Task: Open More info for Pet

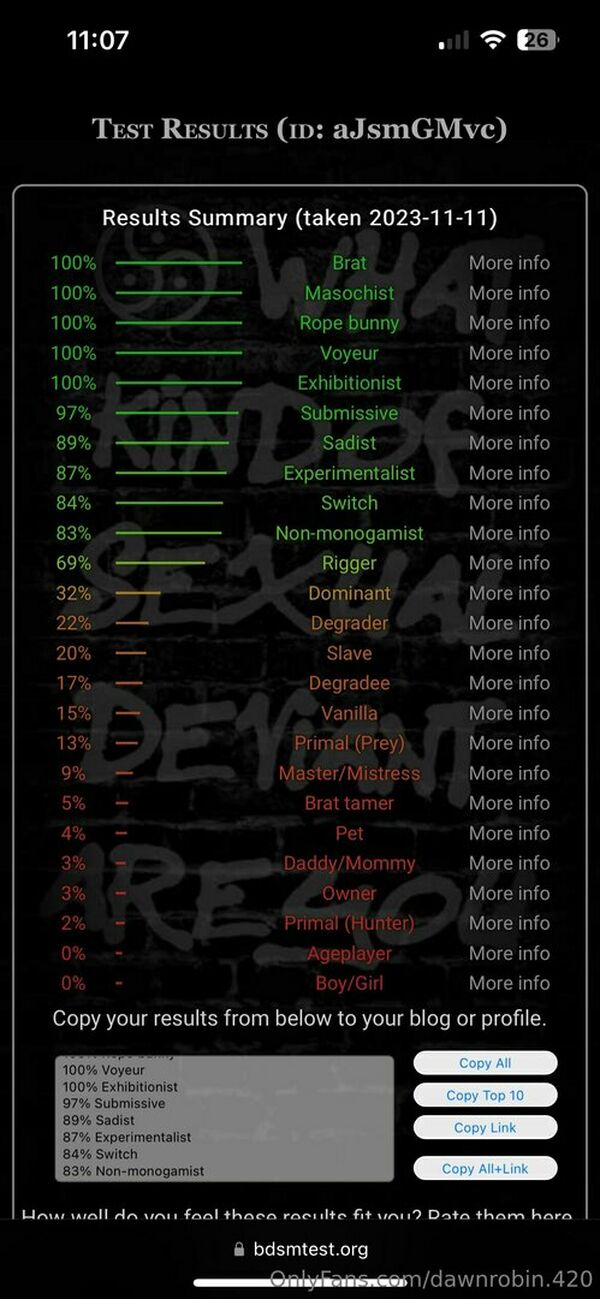Action: [x=509, y=833]
